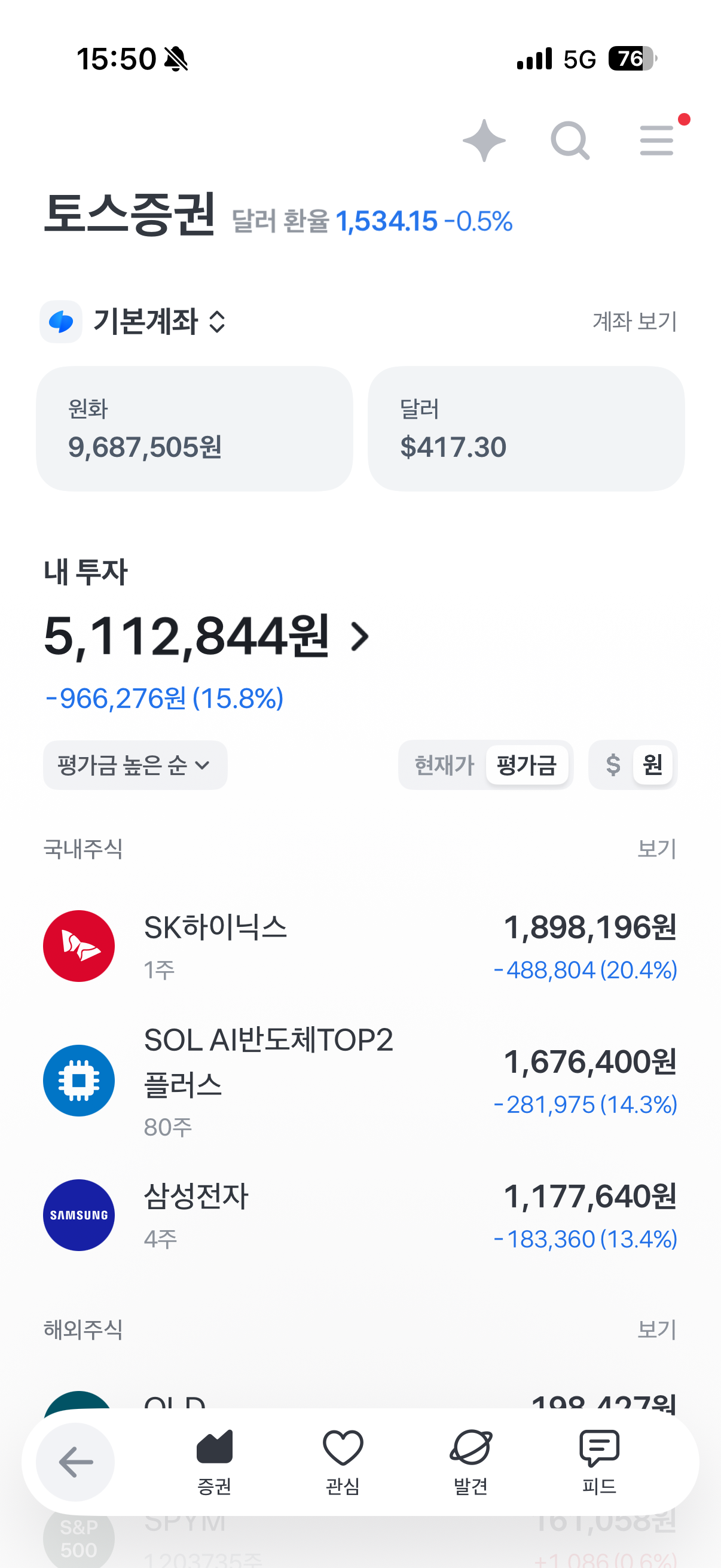Switch to 현재가 view
721x1568 pixels.
click(x=444, y=765)
